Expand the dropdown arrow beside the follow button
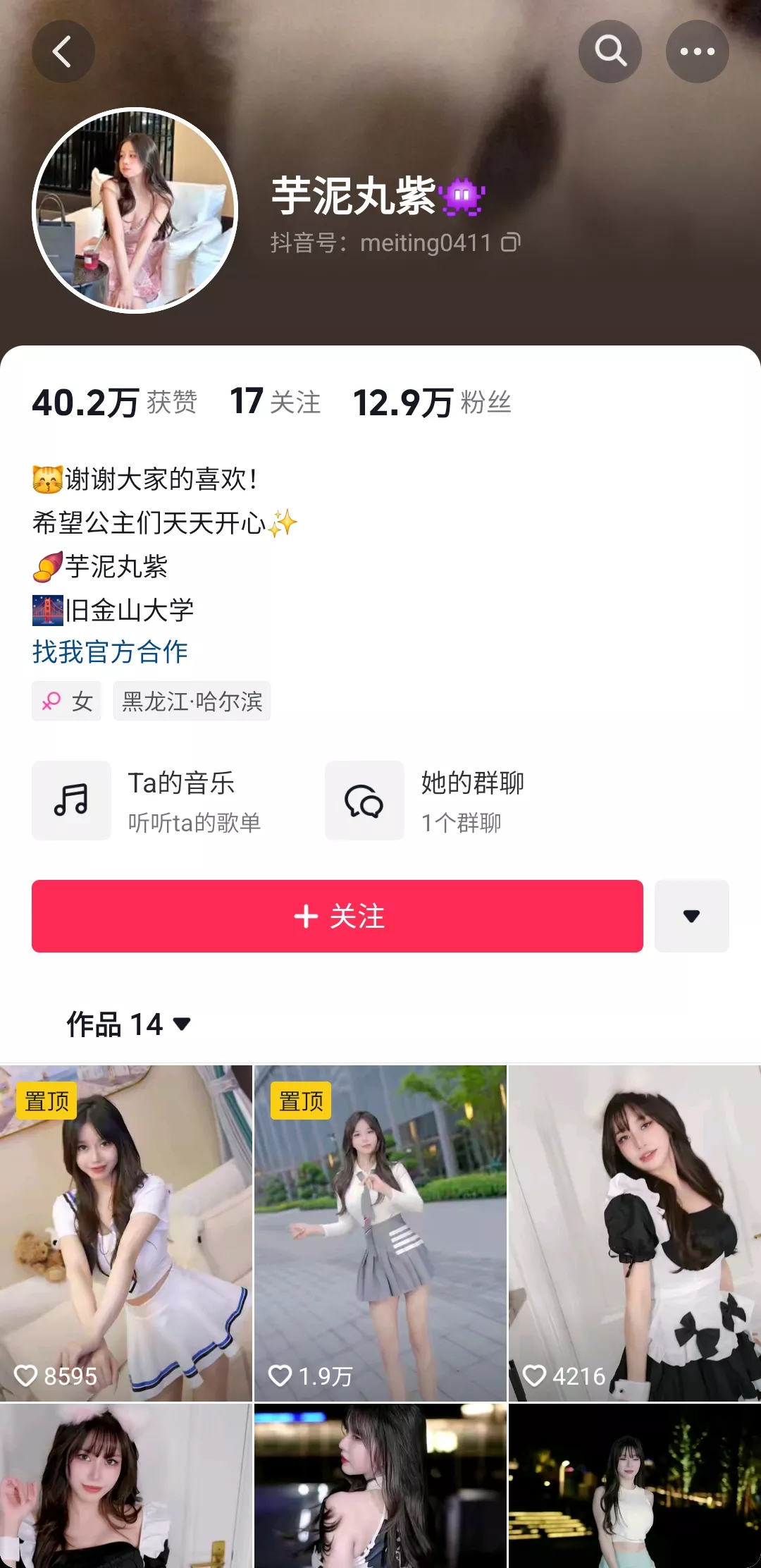The height and width of the screenshot is (1568, 761). click(692, 916)
